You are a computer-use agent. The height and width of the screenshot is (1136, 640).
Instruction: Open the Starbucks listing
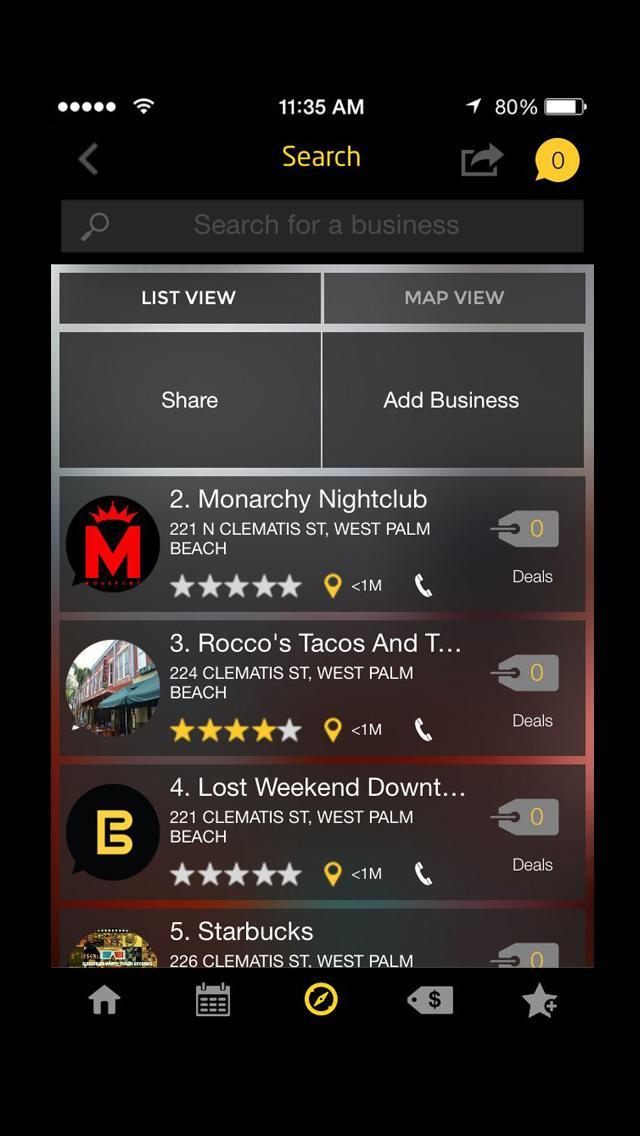[256, 932]
